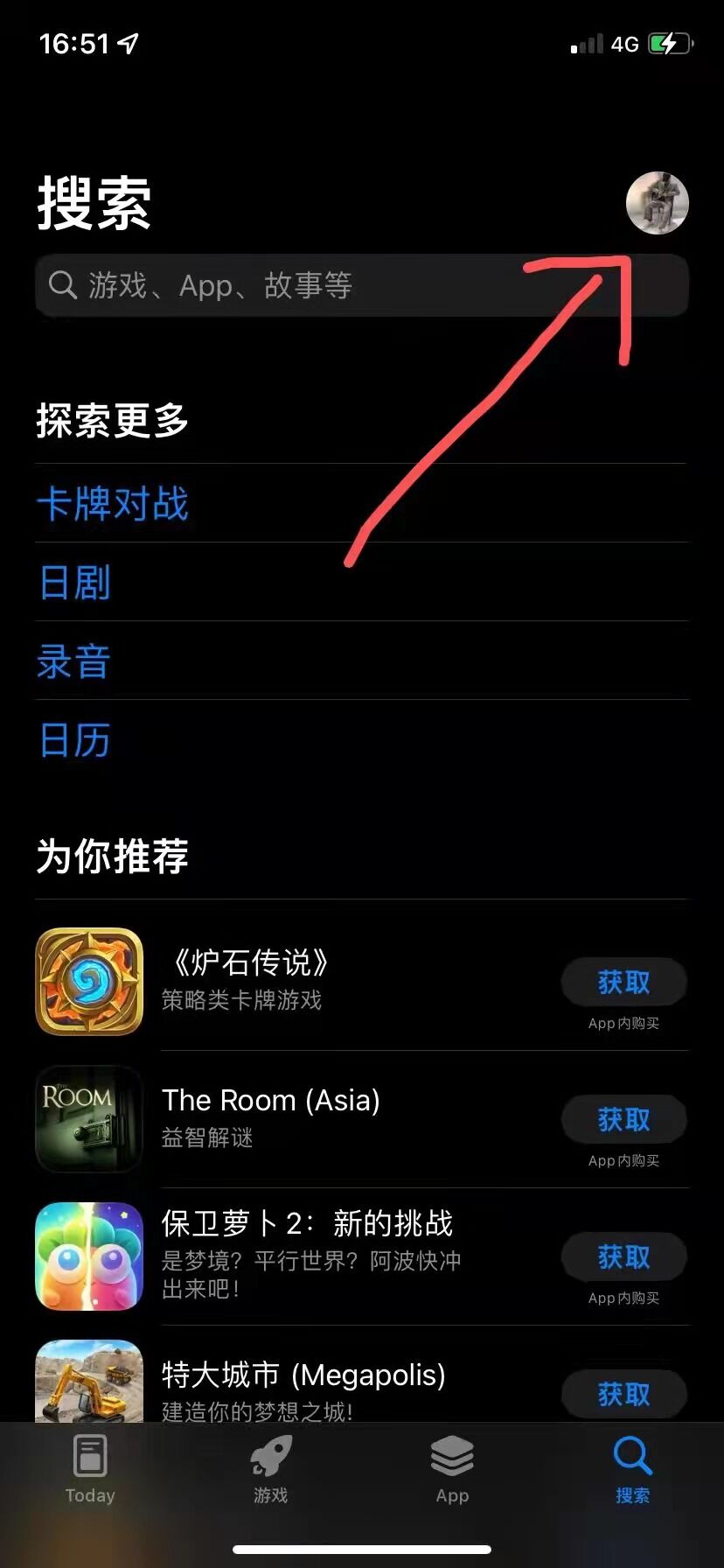This screenshot has height=1568, width=724.
Task: Go to the App tab
Action: click(452, 1472)
